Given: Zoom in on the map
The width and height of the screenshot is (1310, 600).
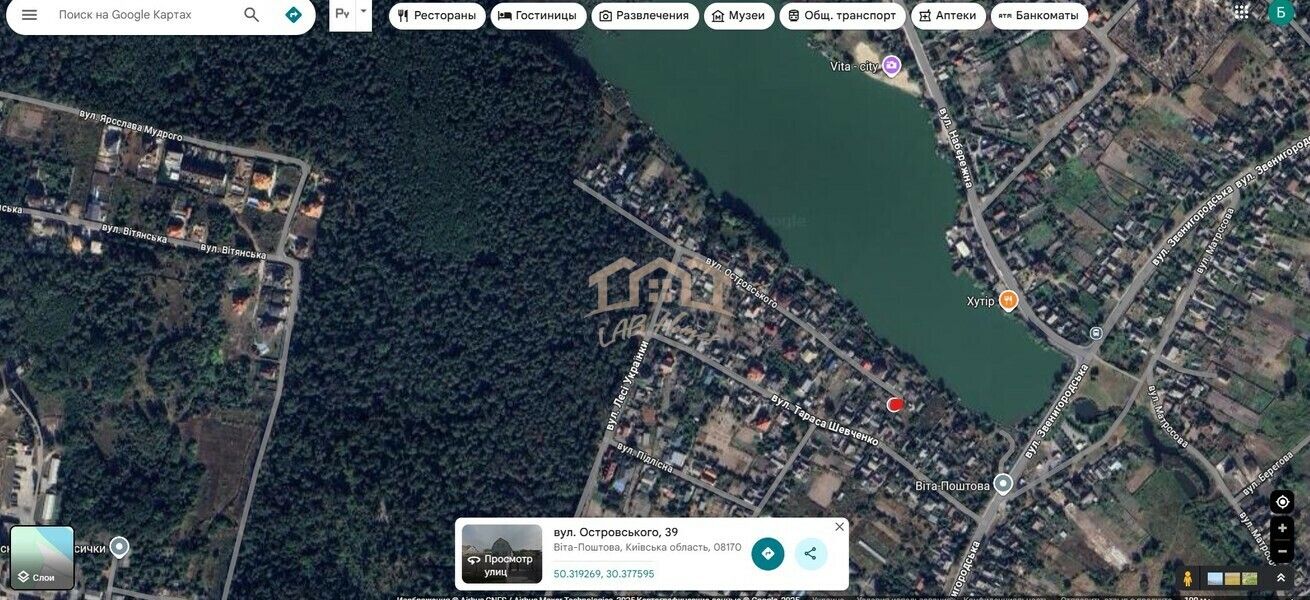Looking at the screenshot, I should click(x=1282, y=528).
